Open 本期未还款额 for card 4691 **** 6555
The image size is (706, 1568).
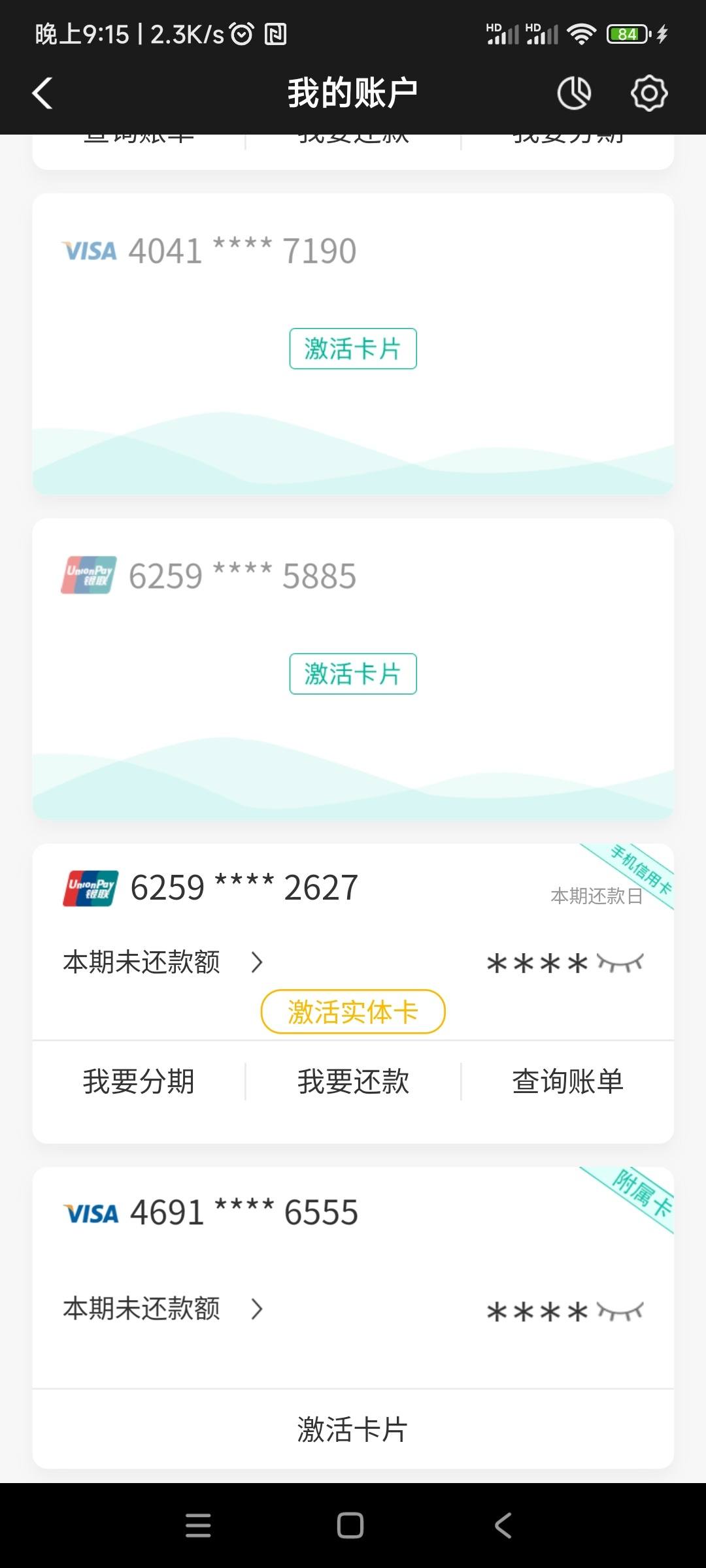pos(163,1309)
